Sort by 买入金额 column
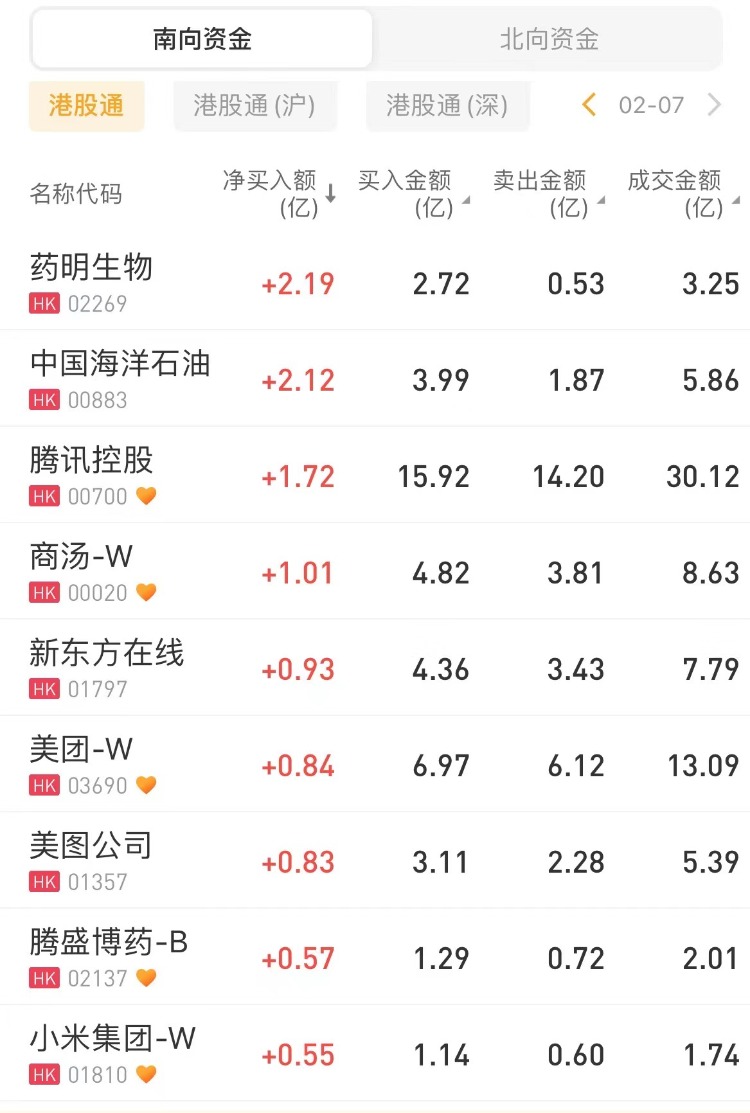This screenshot has width=750, height=1113. [410, 194]
